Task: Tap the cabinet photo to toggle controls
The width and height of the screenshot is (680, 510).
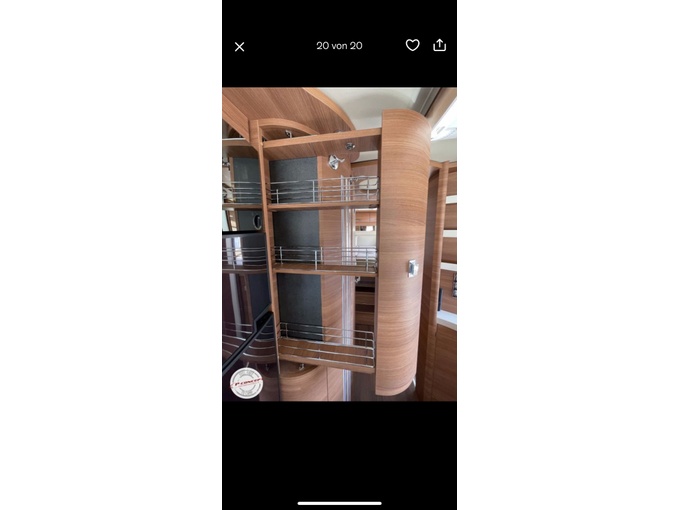Action: [339, 244]
